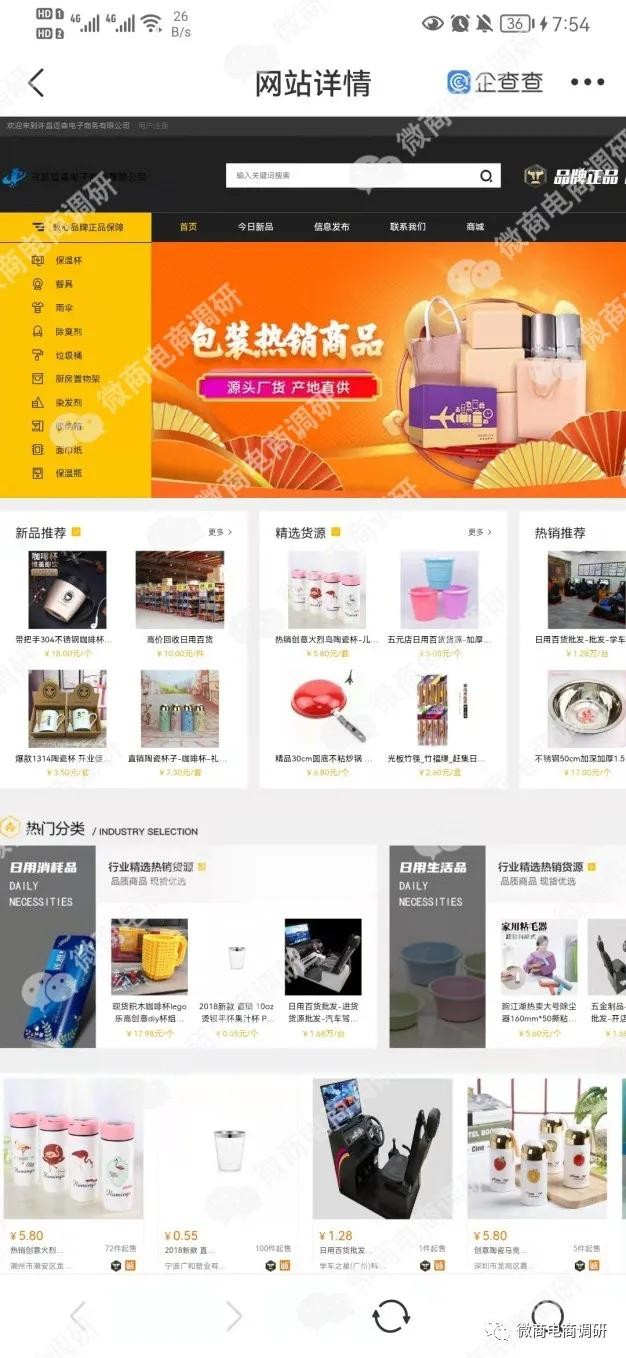Open the 垃圾桶 category
The image size is (626, 1358).
68,355
